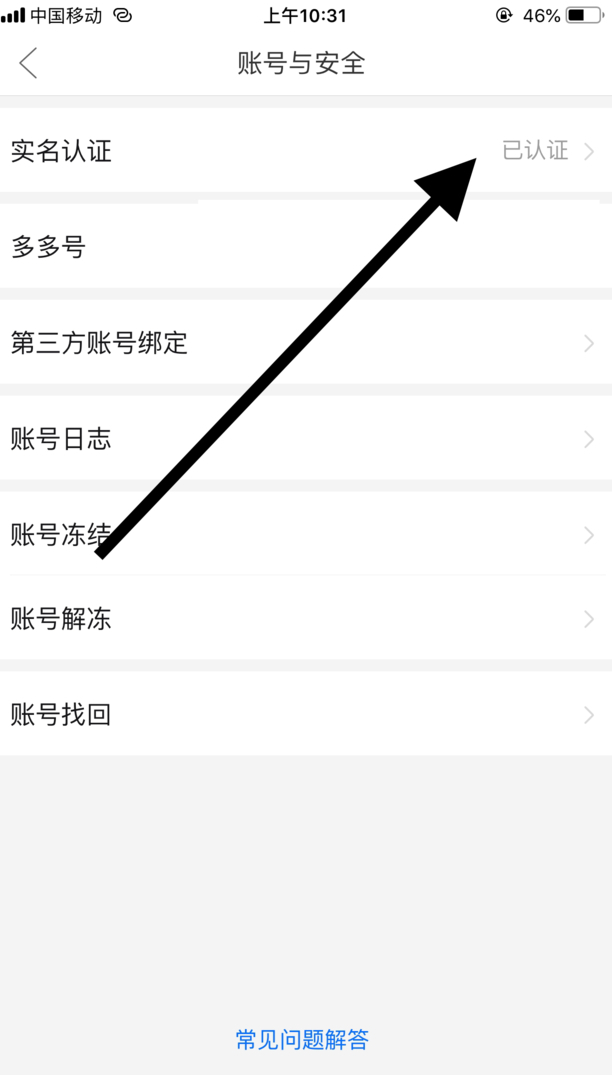The image size is (612, 1075).
Task: Open the 账号解冻 option
Action: (306, 618)
